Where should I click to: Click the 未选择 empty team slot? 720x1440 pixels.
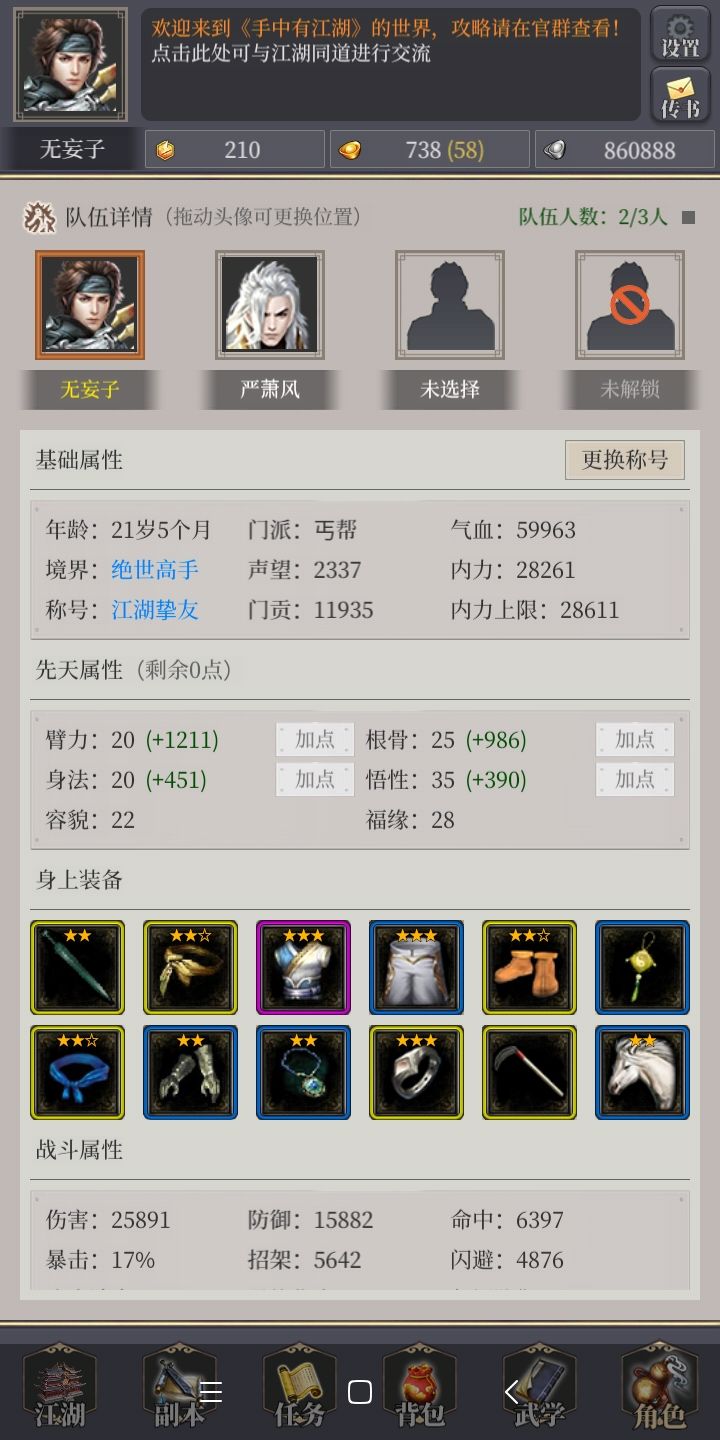(x=449, y=305)
